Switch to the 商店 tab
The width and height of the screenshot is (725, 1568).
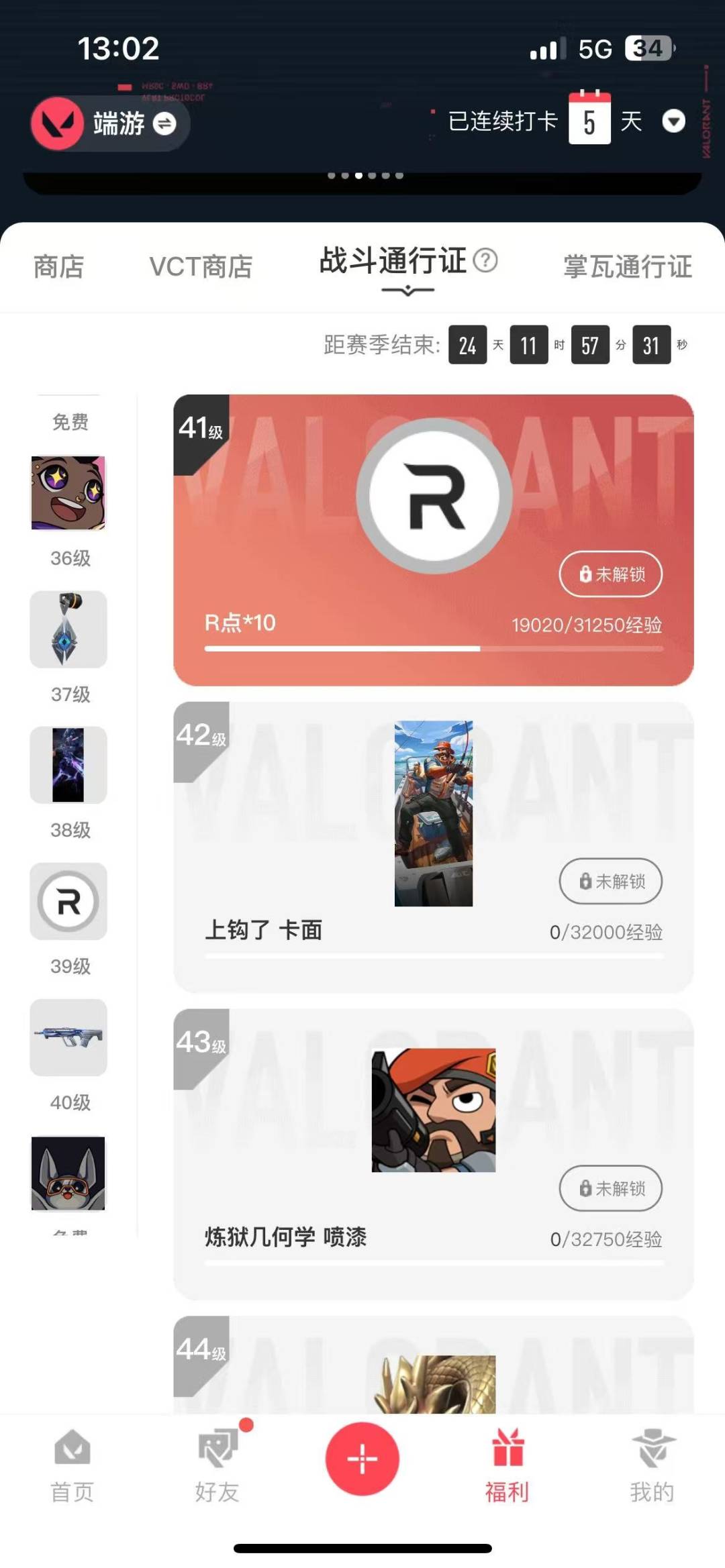60,267
